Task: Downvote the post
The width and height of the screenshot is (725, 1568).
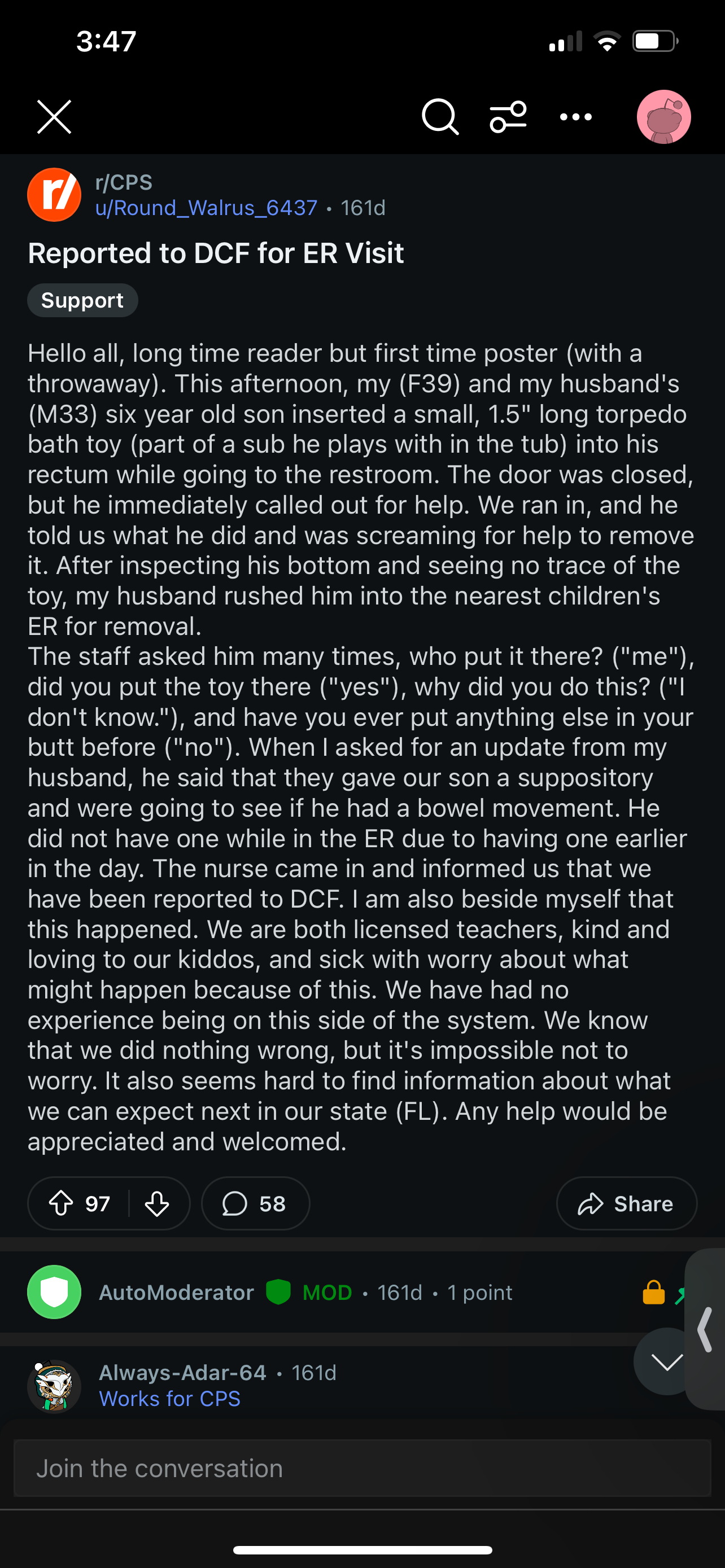Action: point(157,1203)
